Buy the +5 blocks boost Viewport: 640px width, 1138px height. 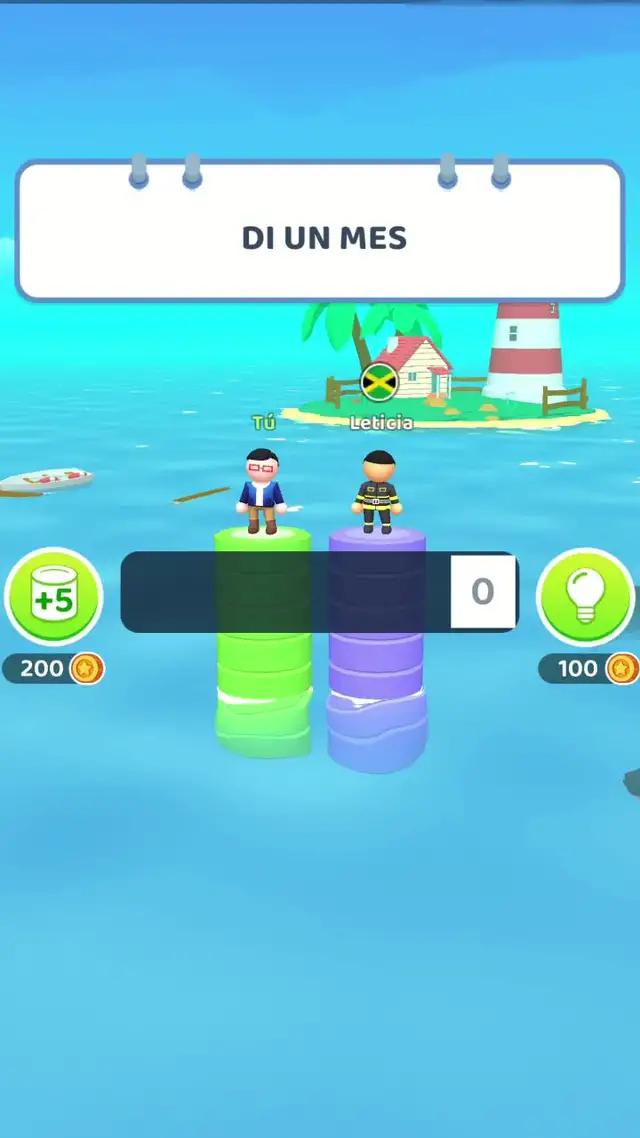tap(54, 597)
